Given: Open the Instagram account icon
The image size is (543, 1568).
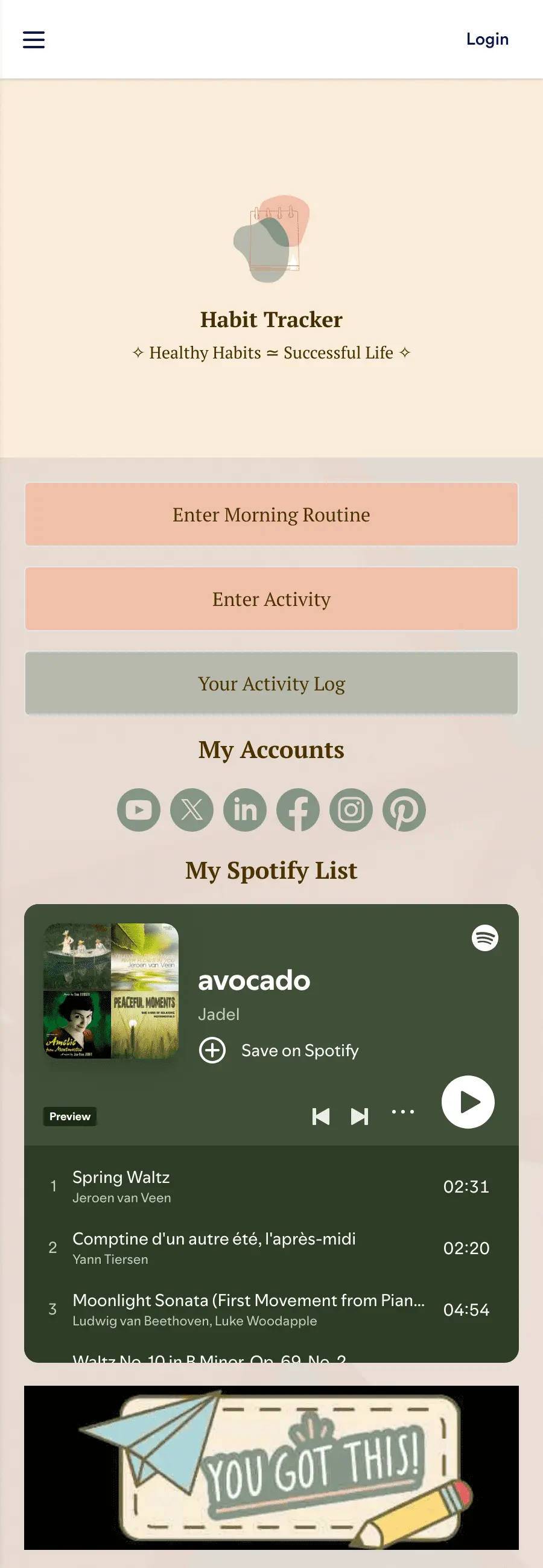Looking at the screenshot, I should (x=351, y=809).
